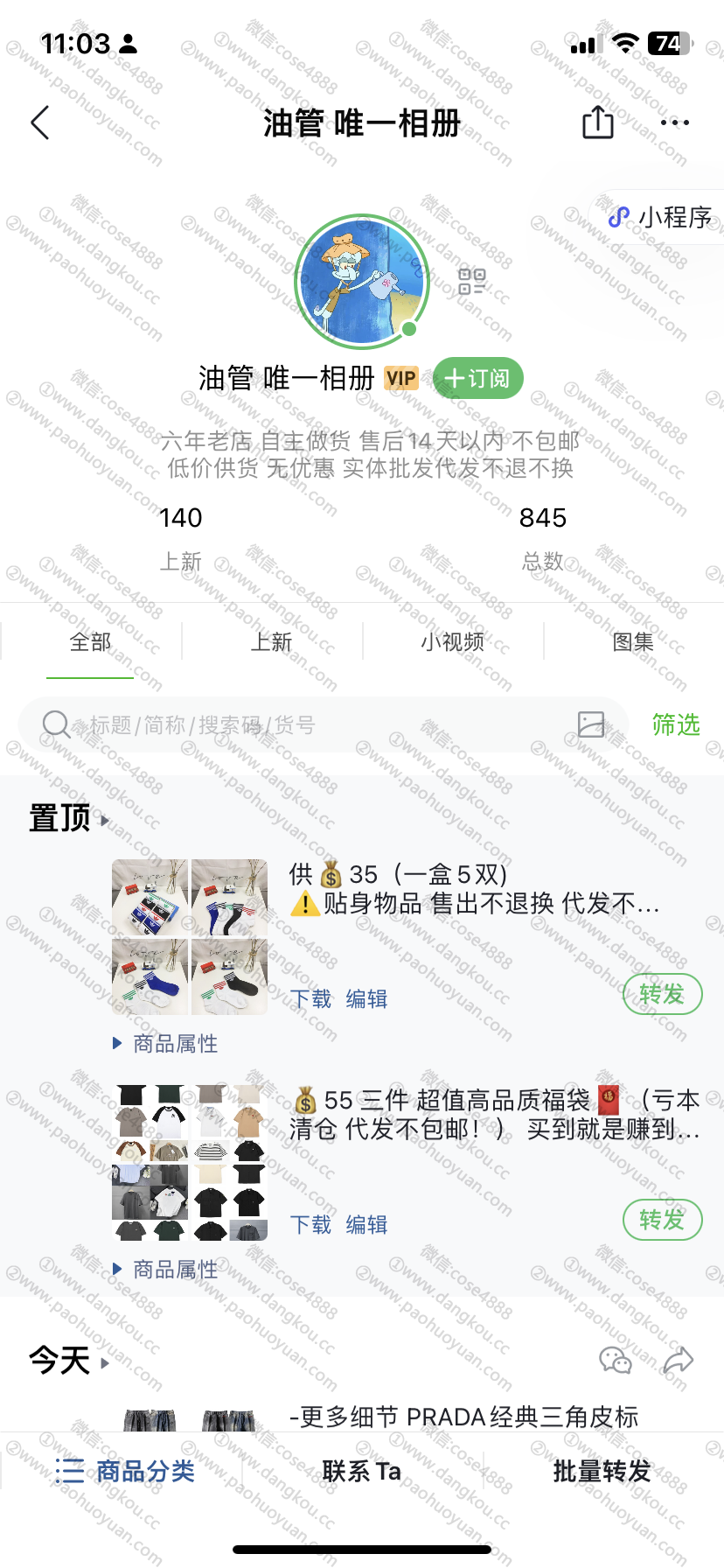Subscribe with the 订阅 button

477,378
